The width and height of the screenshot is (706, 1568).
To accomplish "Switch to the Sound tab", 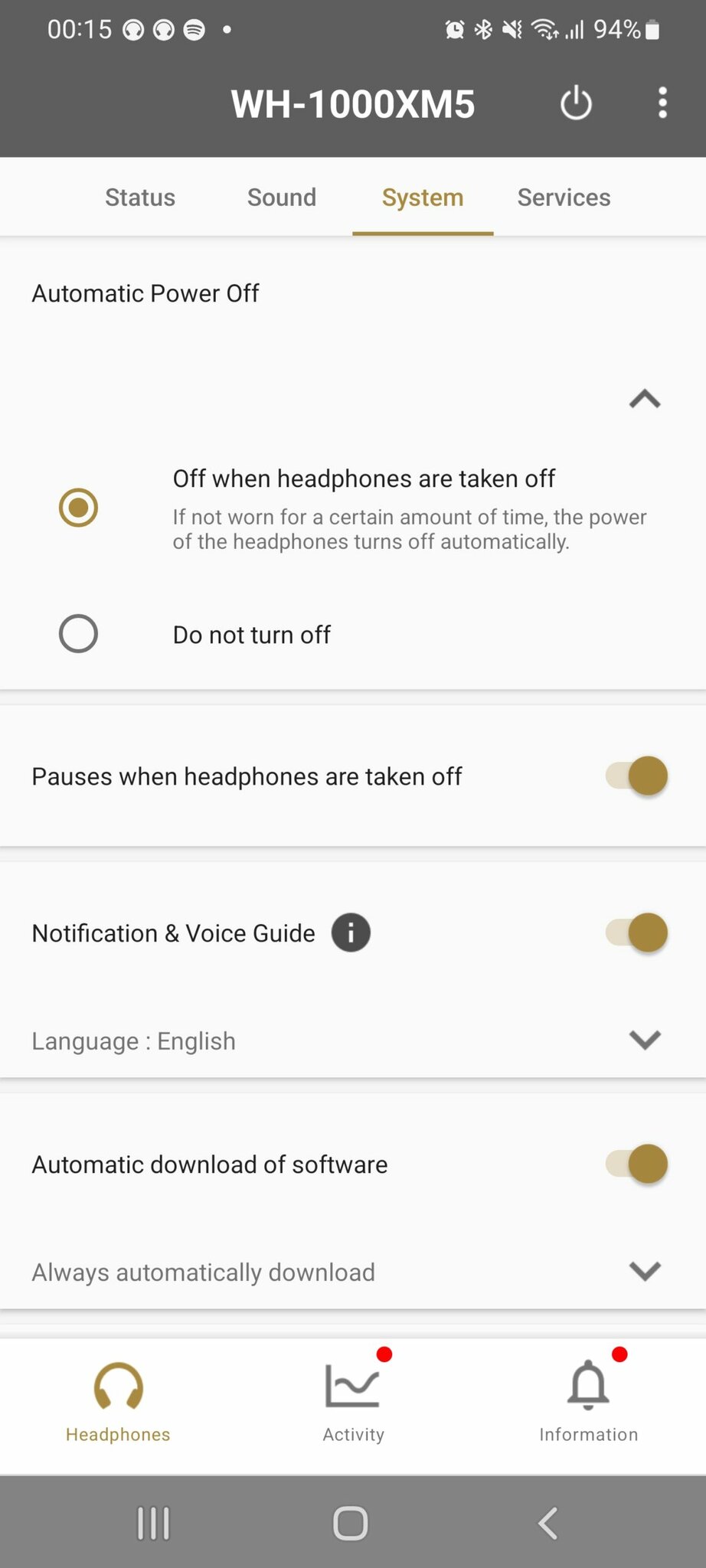I will pyautogui.click(x=281, y=198).
